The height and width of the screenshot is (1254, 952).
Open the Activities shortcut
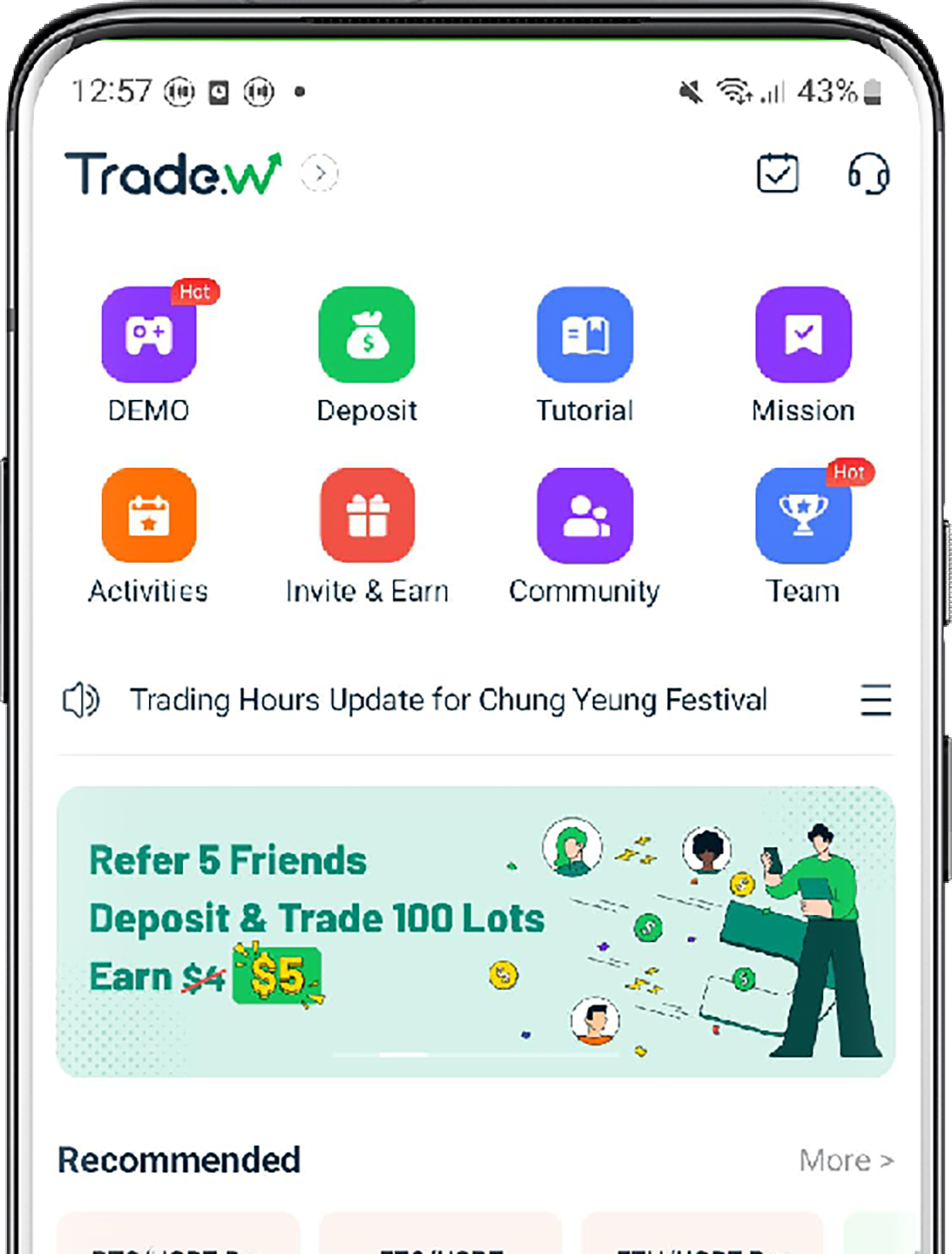(149, 516)
